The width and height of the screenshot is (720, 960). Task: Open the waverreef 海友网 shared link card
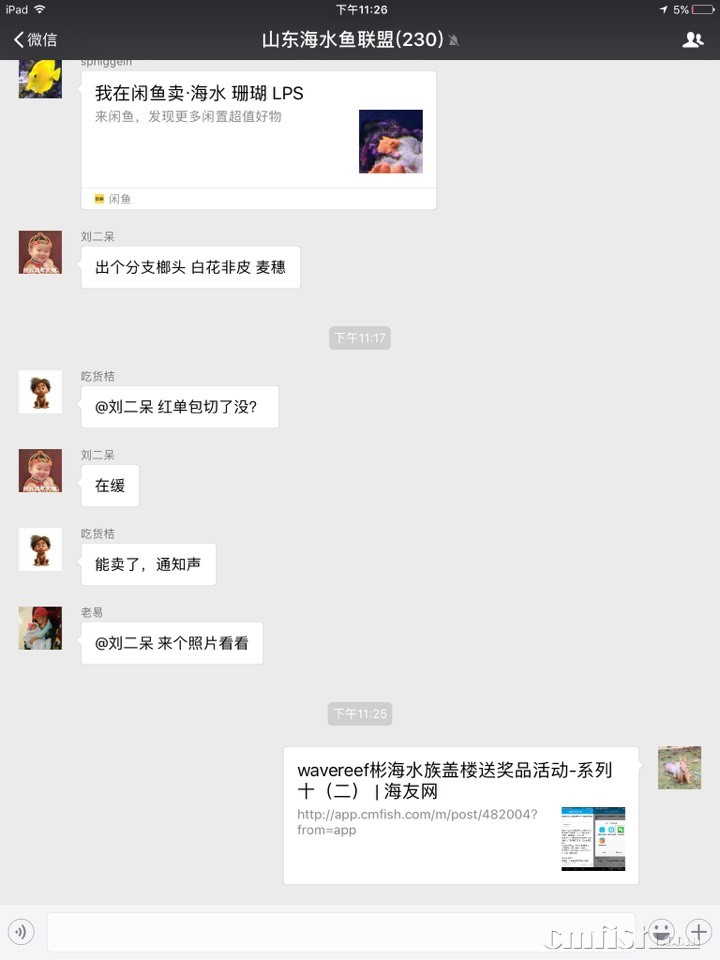460,814
